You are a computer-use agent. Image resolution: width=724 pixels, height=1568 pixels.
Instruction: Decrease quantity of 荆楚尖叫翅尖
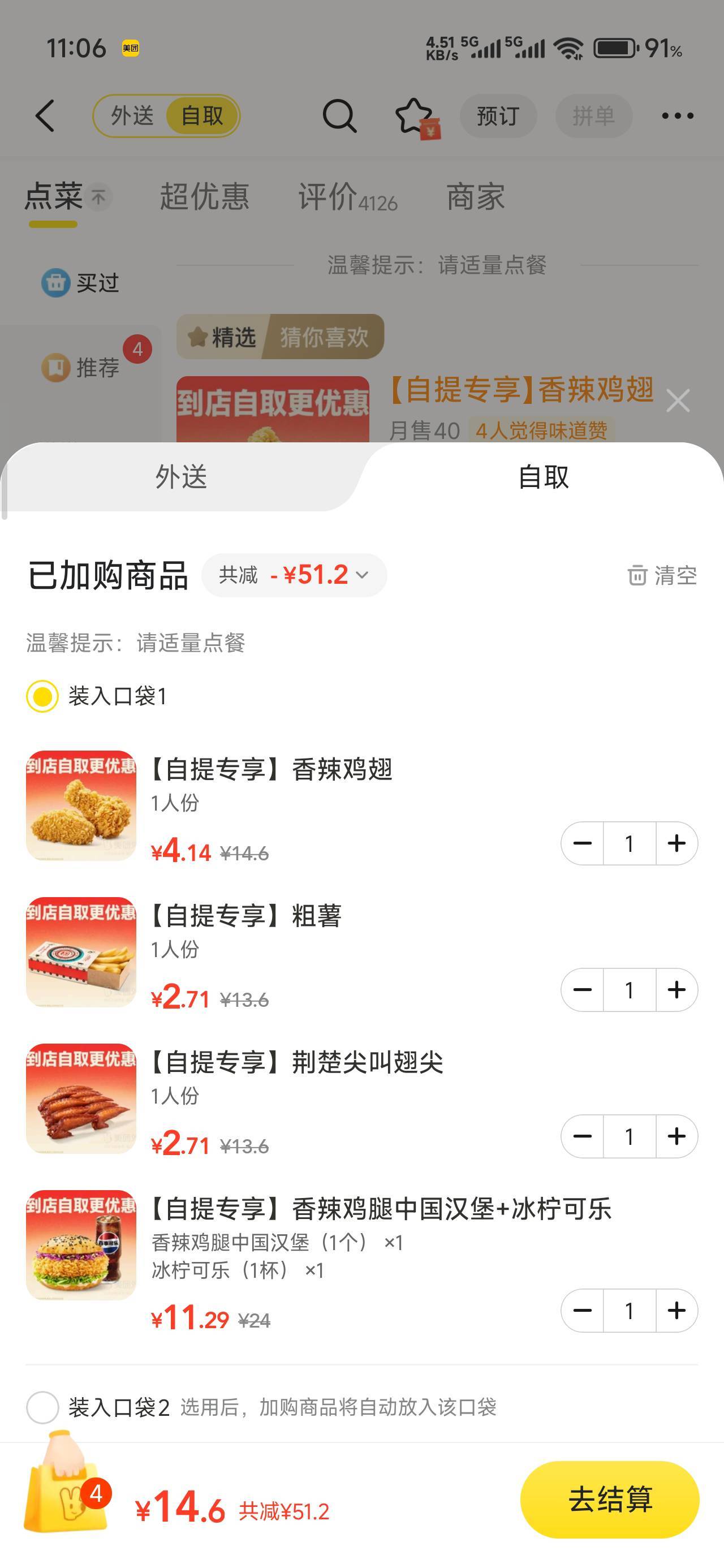click(x=583, y=1136)
